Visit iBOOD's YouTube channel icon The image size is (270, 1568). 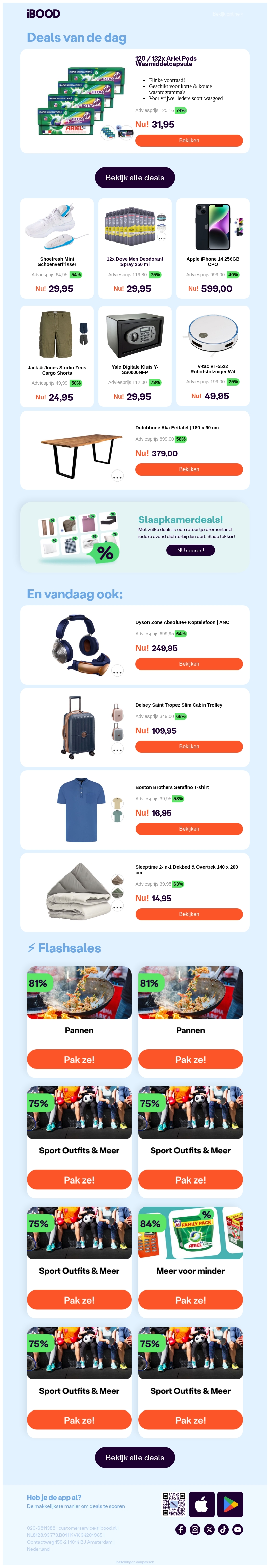pyautogui.click(x=237, y=1529)
